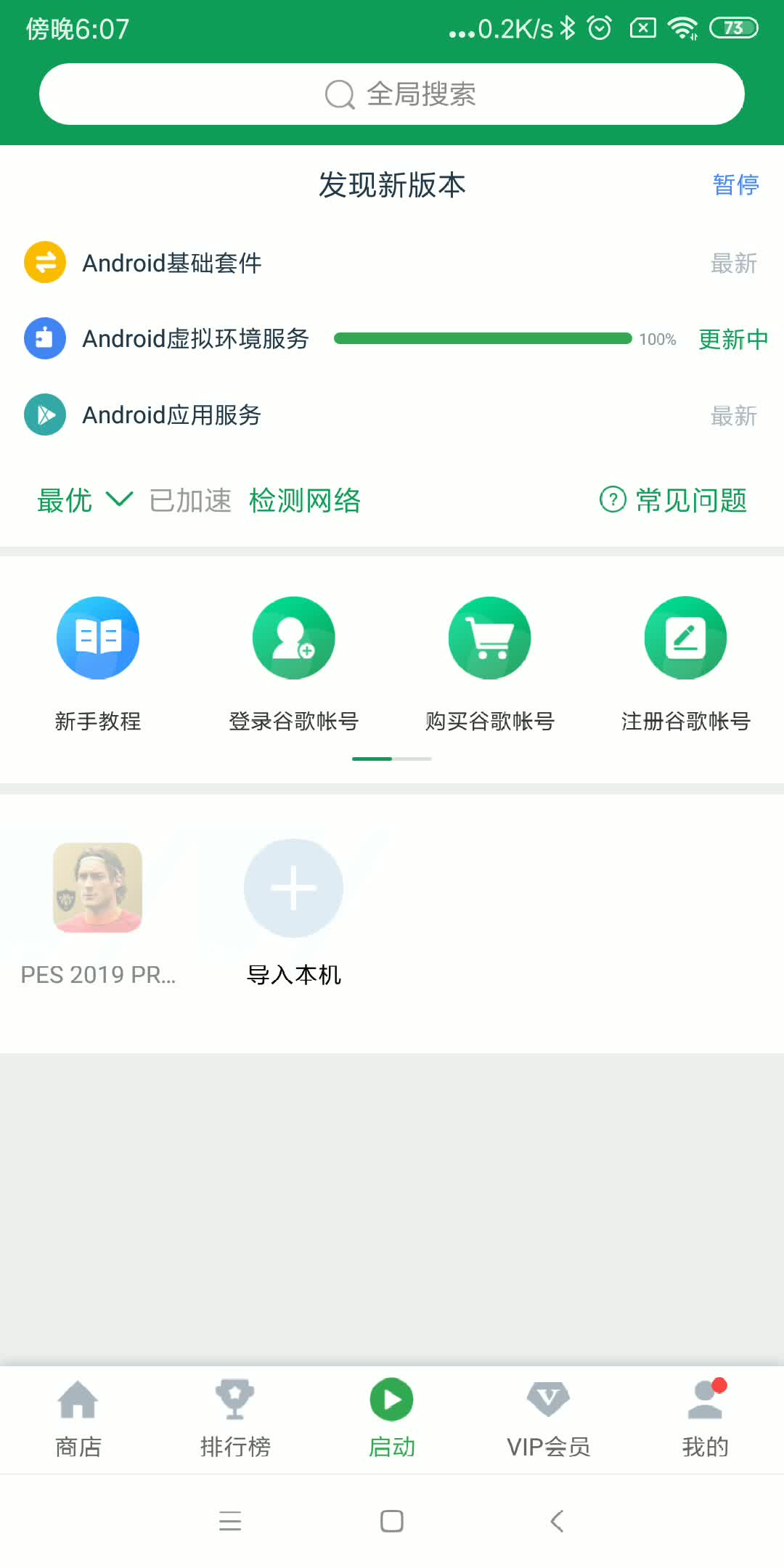Screen dimensions: 784x1568
Task: Open 常见问题 help page
Action: 674,500
